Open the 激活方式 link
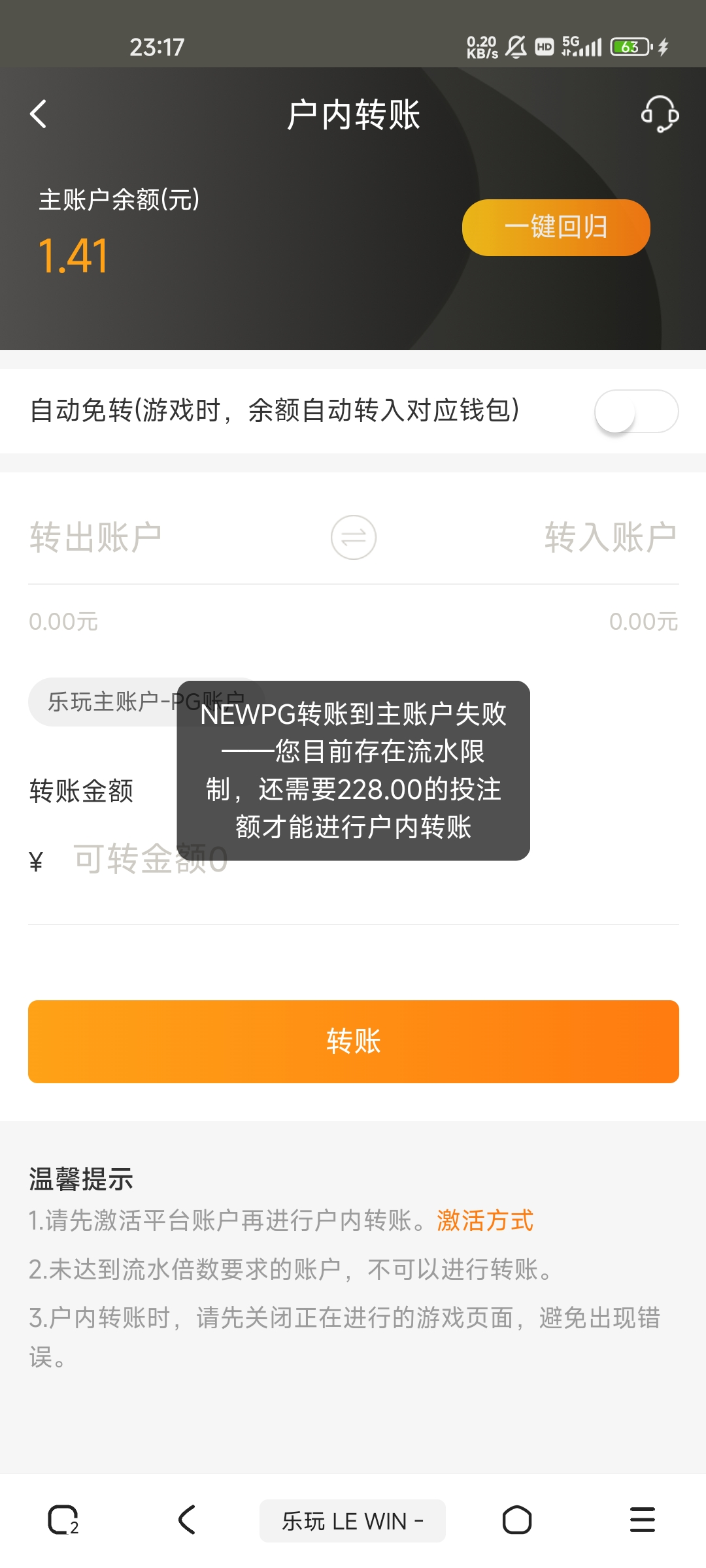The height and width of the screenshot is (1568, 706). pyautogui.click(x=485, y=1220)
